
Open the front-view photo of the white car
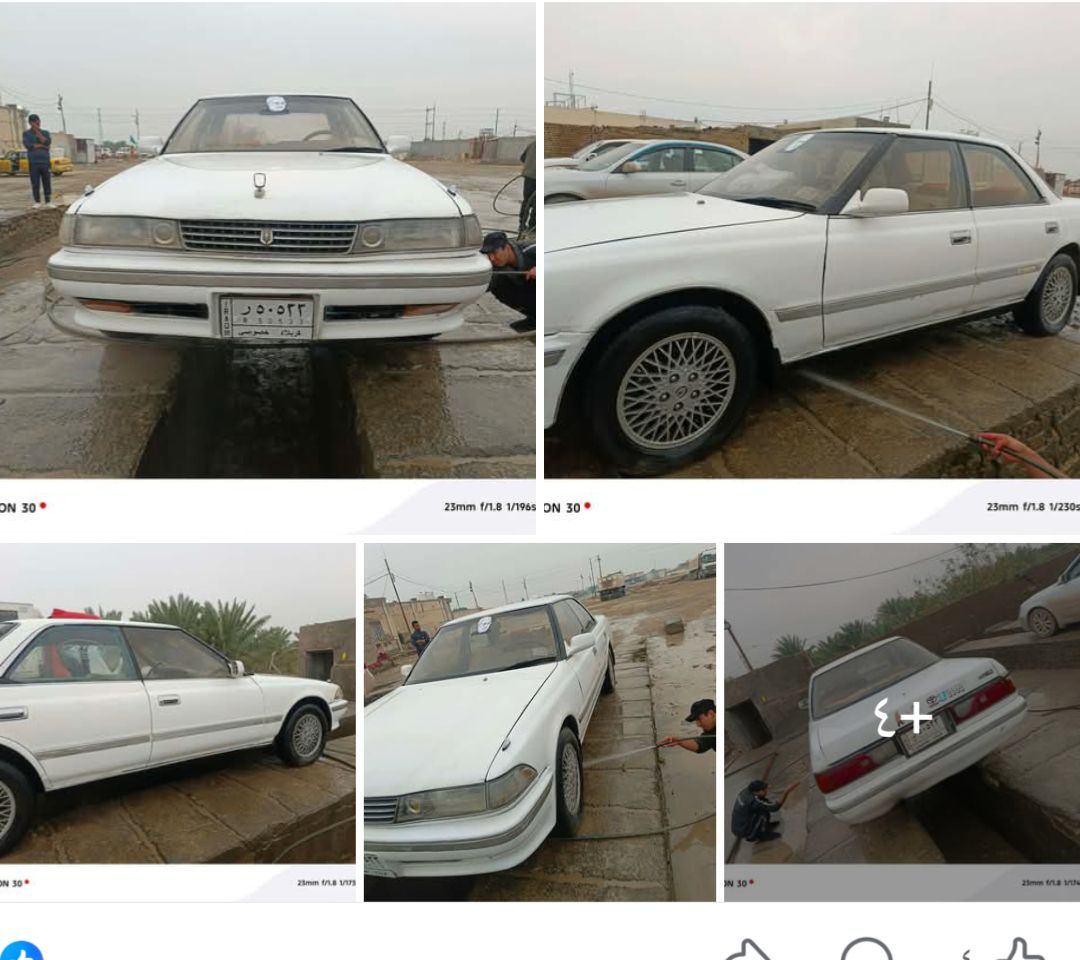coord(268,240)
